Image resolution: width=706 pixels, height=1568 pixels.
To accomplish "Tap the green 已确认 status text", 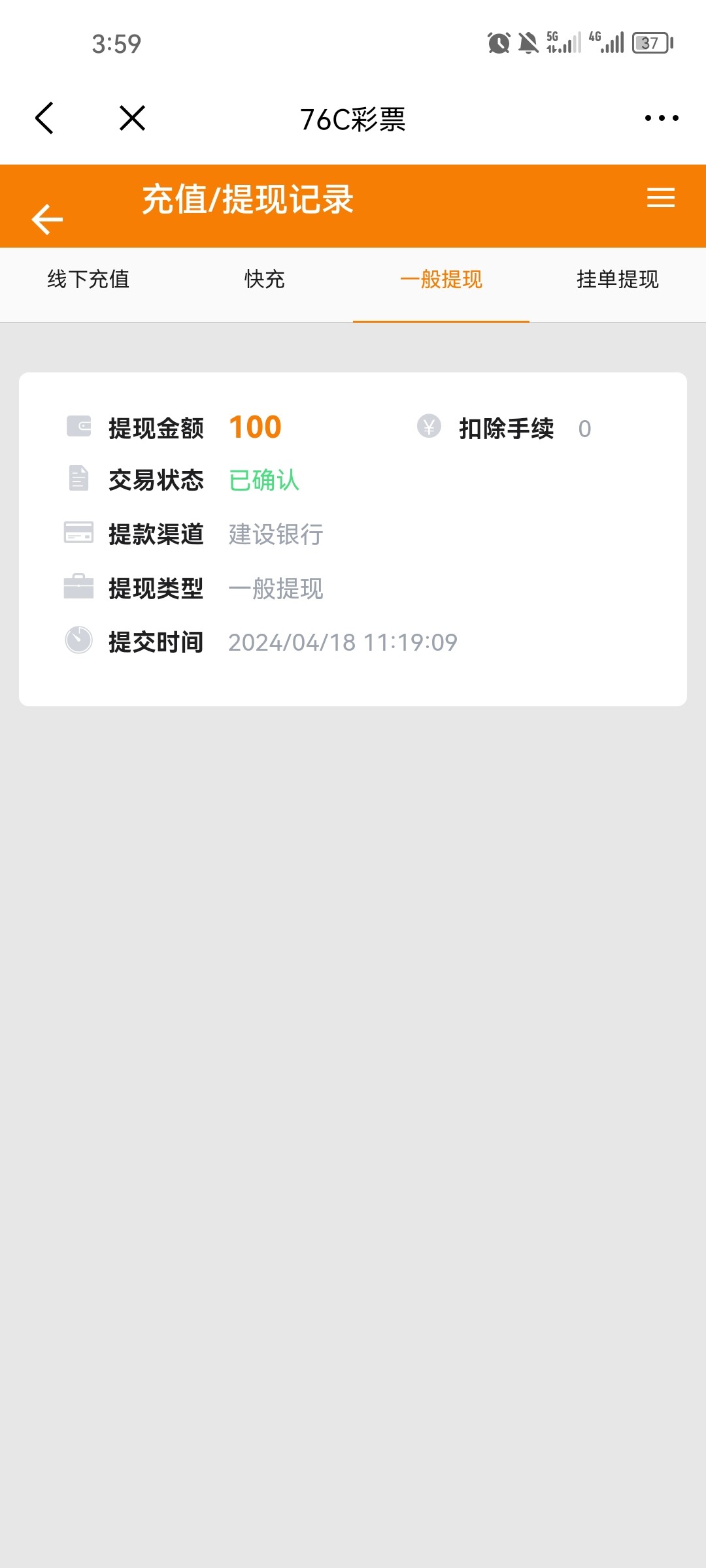I will tap(263, 480).
